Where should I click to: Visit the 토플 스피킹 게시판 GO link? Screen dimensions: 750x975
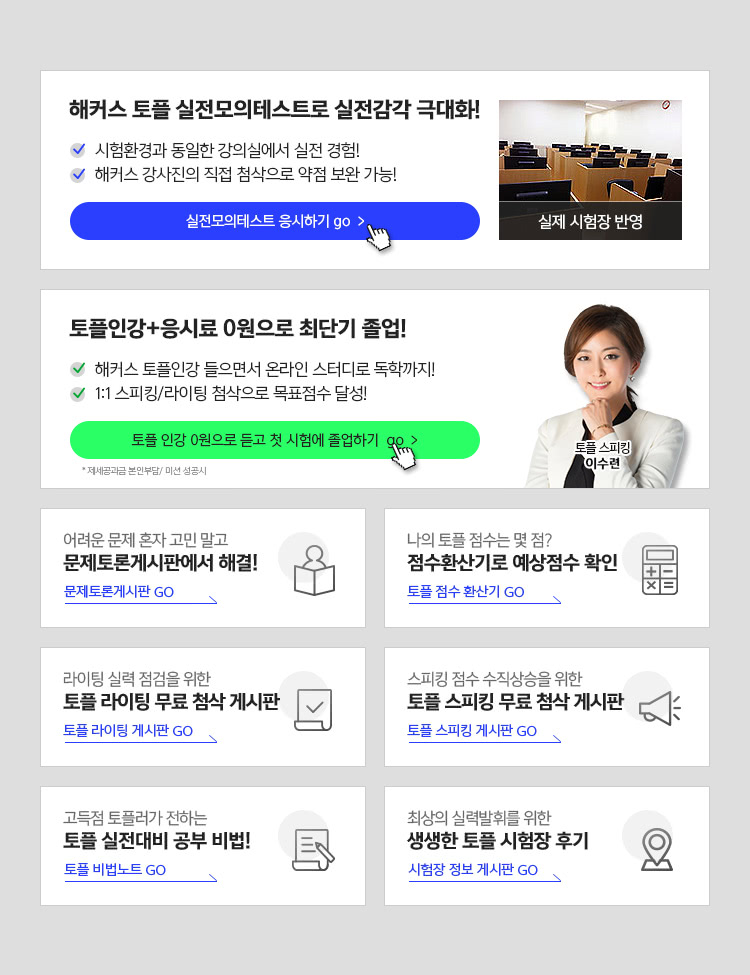point(472,732)
